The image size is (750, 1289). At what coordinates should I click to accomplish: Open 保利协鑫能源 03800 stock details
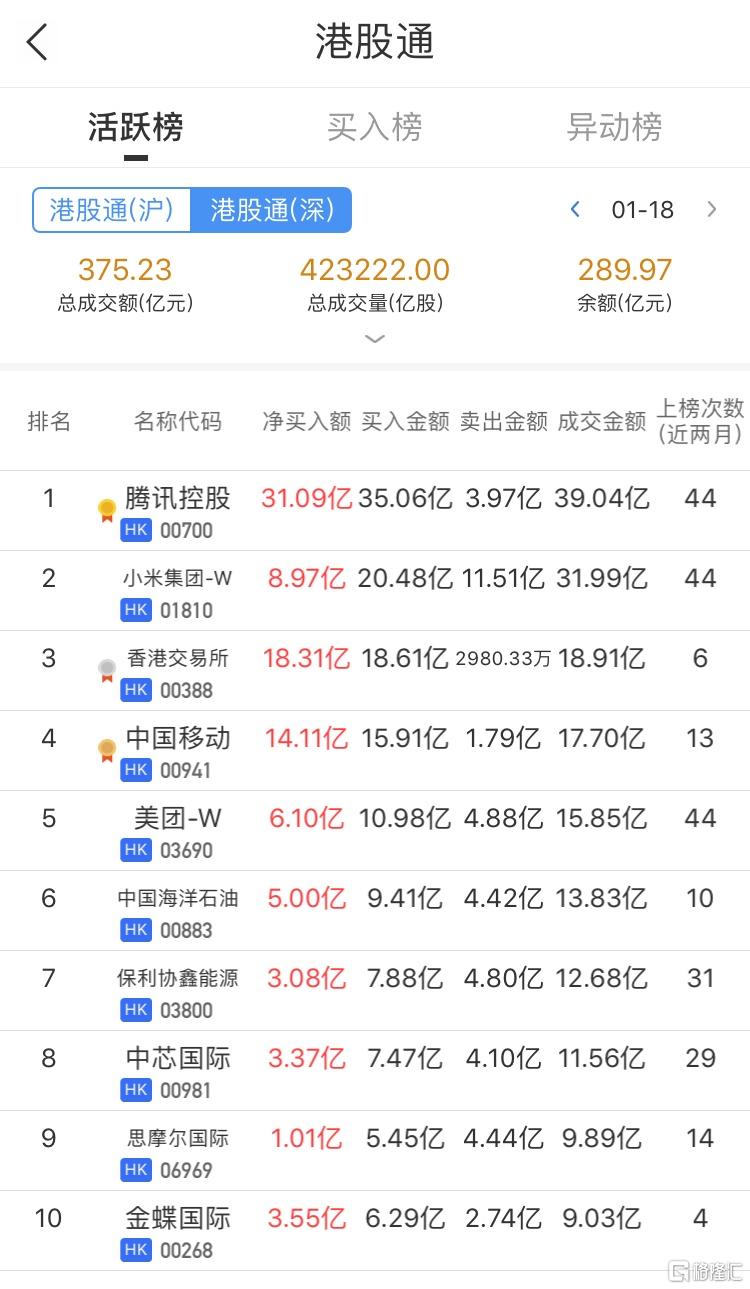point(375,991)
